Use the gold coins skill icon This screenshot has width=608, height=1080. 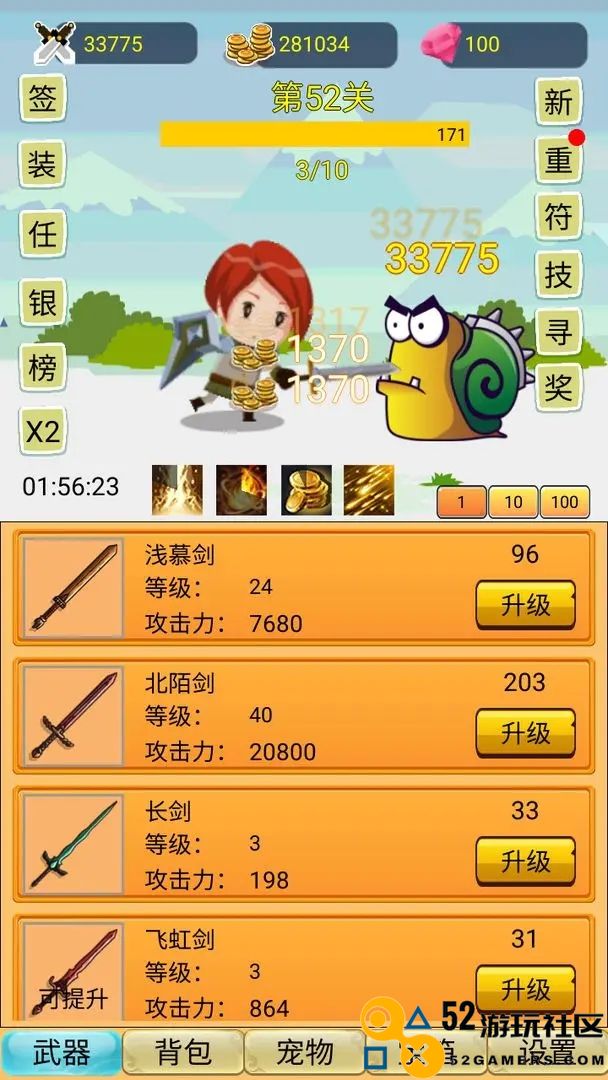point(306,490)
